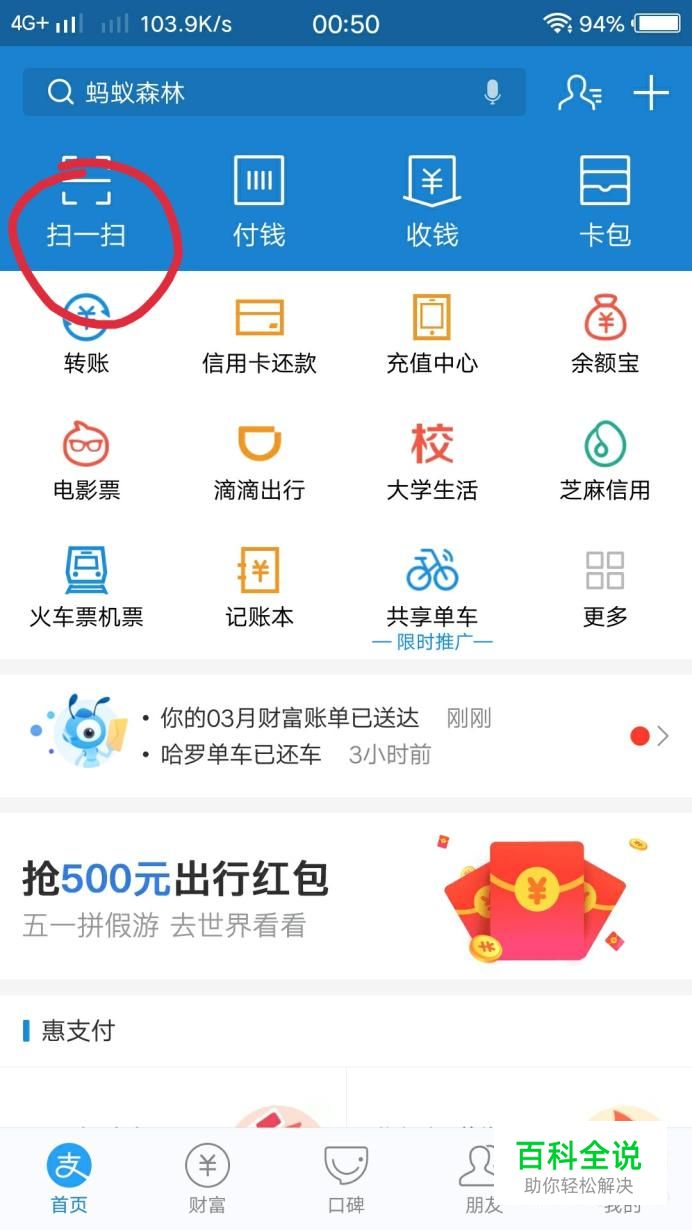The height and width of the screenshot is (1230, 692).
Task: Open 付钱 payment code
Action: click(x=259, y=202)
